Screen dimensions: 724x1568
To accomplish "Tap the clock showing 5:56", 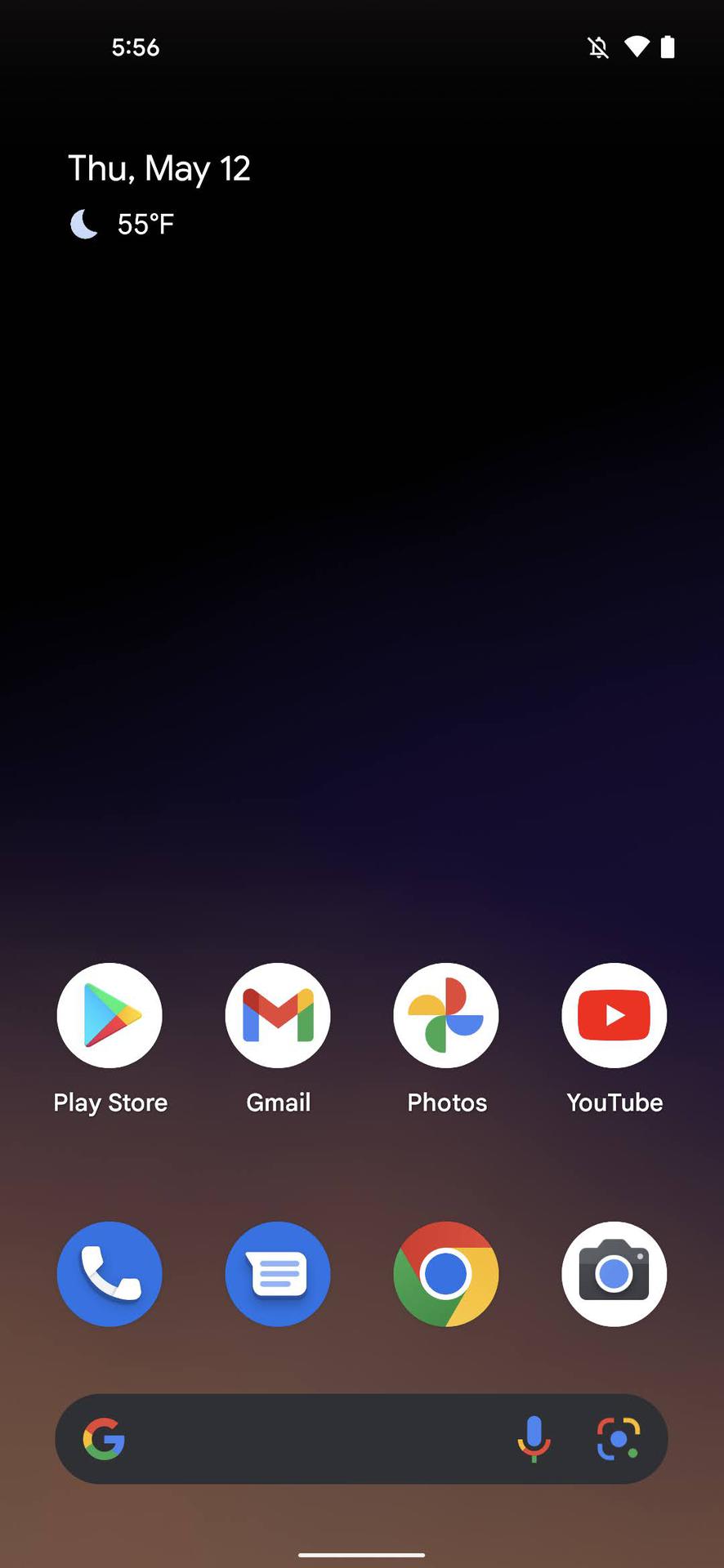I will tap(135, 47).
